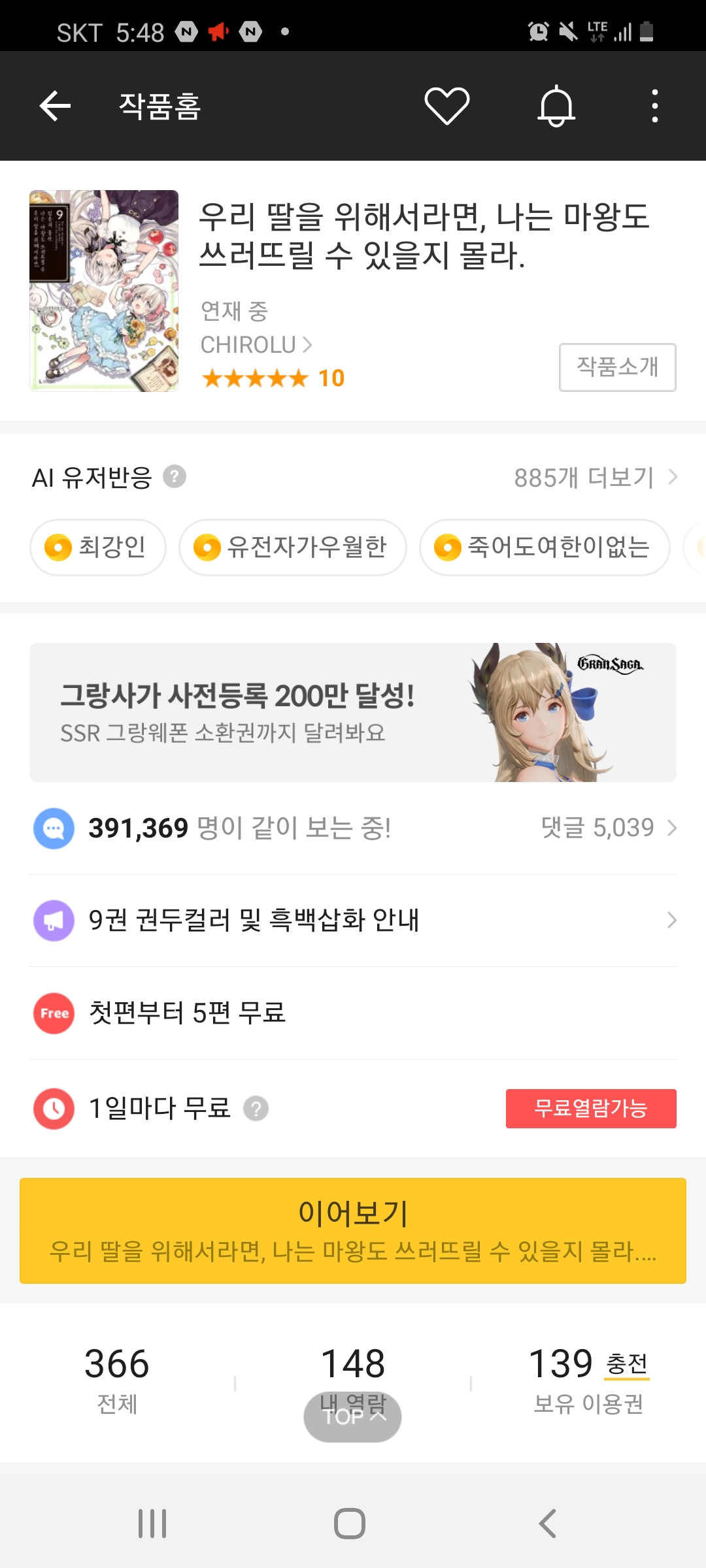This screenshot has height=1568, width=706.
Task: Charge tickets via the 충전 link
Action: pyautogui.click(x=627, y=1364)
